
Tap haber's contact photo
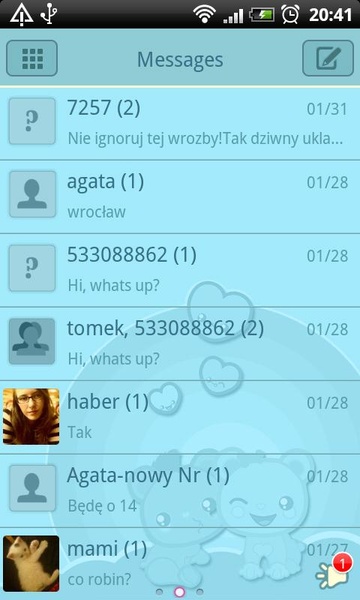pos(31,416)
